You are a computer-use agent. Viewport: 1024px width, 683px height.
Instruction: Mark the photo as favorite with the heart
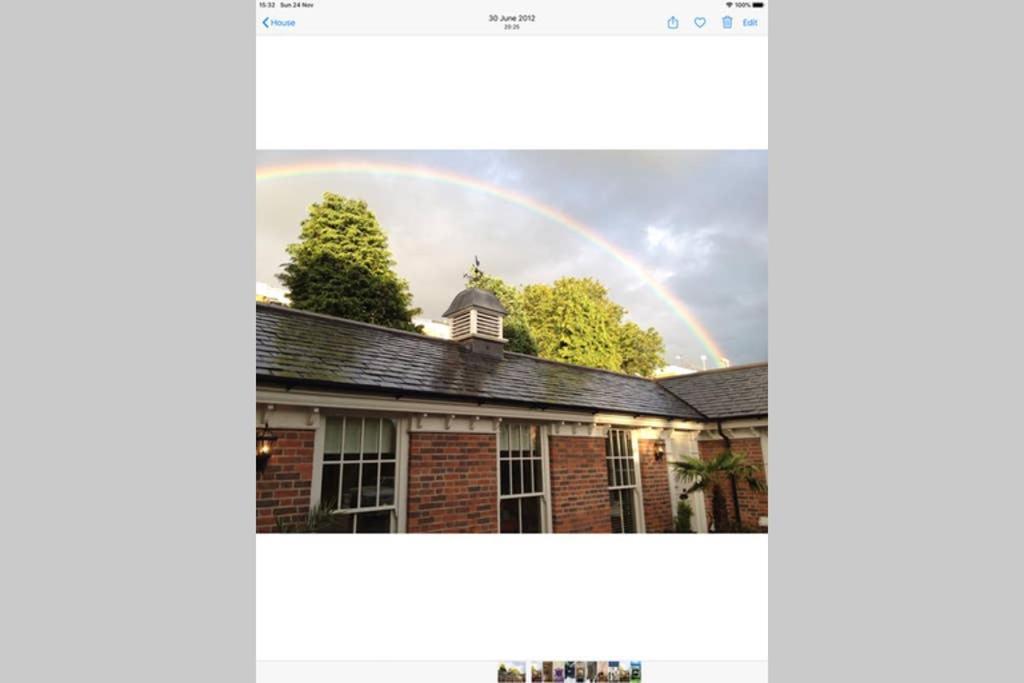(x=700, y=22)
